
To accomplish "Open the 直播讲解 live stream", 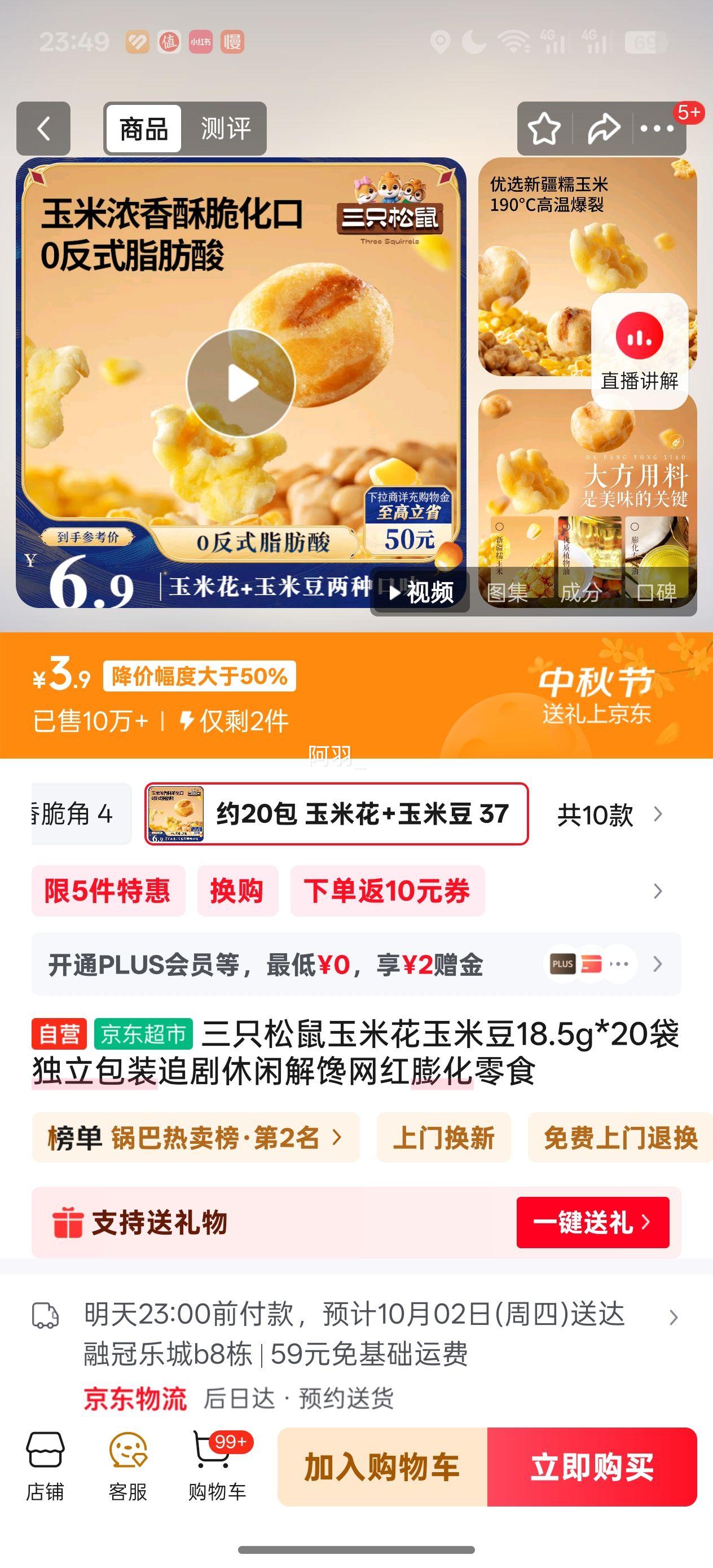I will pyautogui.click(x=639, y=351).
